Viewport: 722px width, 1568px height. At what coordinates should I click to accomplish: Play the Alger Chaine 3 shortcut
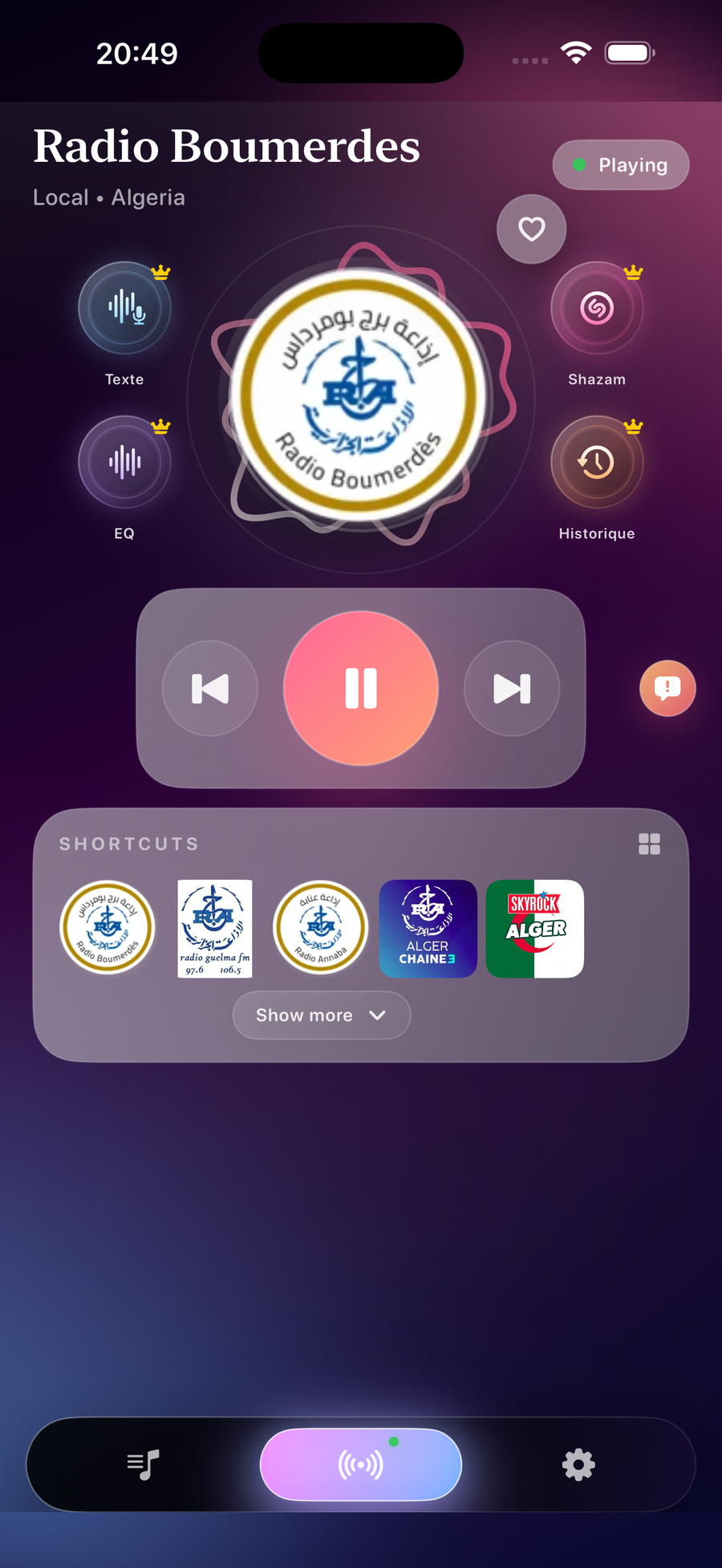[428, 929]
